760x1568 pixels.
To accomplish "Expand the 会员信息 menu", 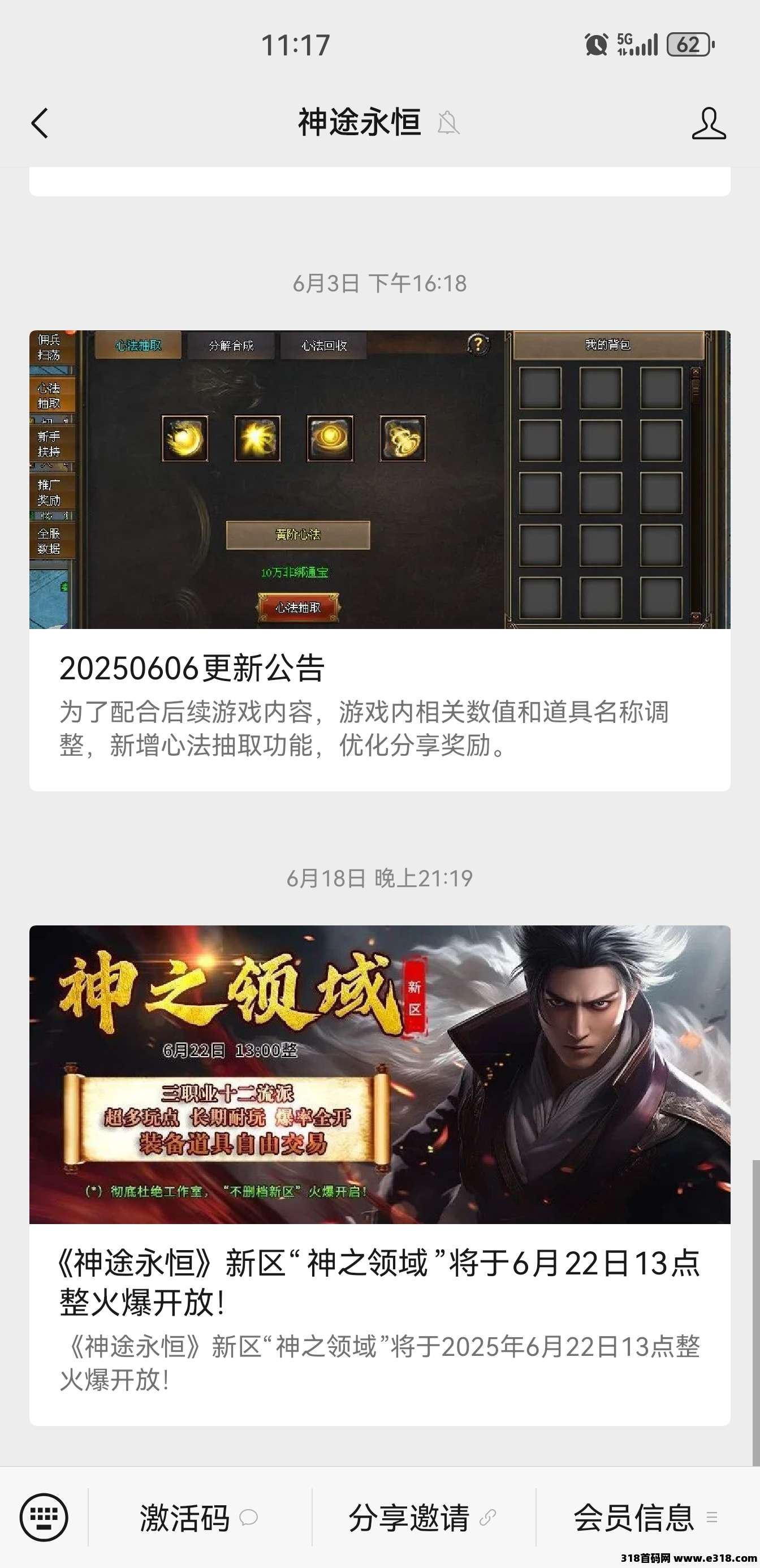I will tap(646, 1517).
